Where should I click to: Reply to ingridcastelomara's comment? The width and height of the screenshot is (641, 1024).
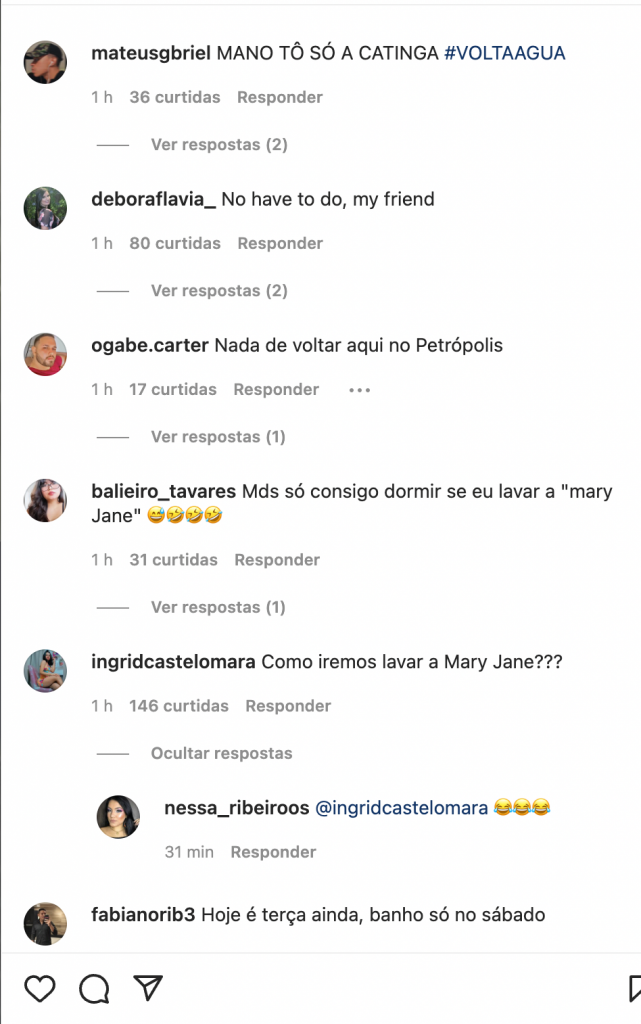point(288,706)
